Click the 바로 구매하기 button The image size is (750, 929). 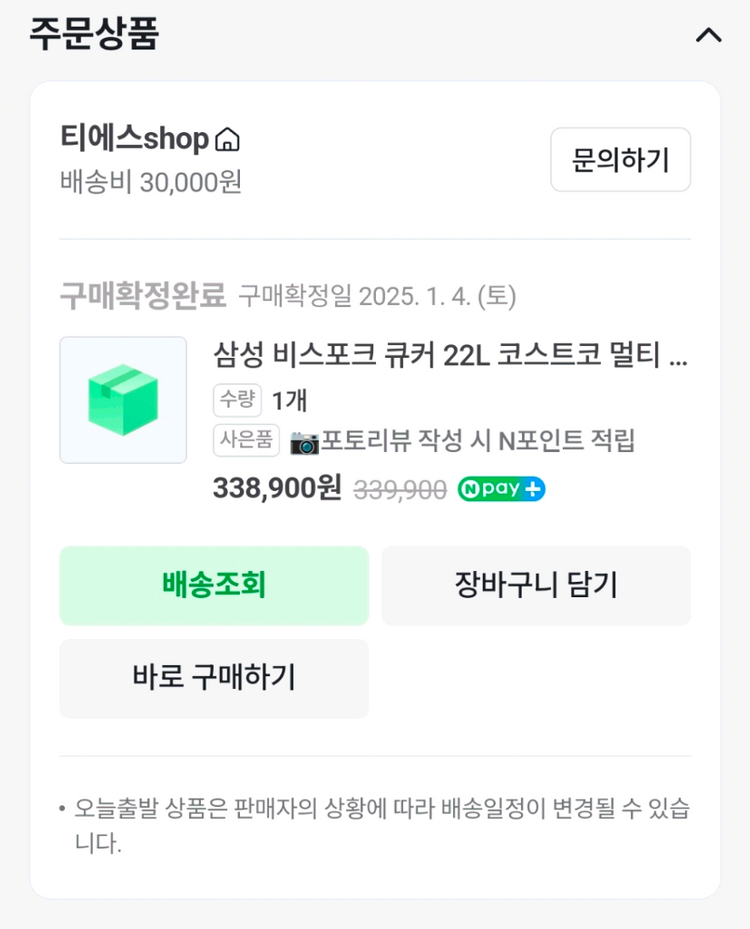[214, 679]
